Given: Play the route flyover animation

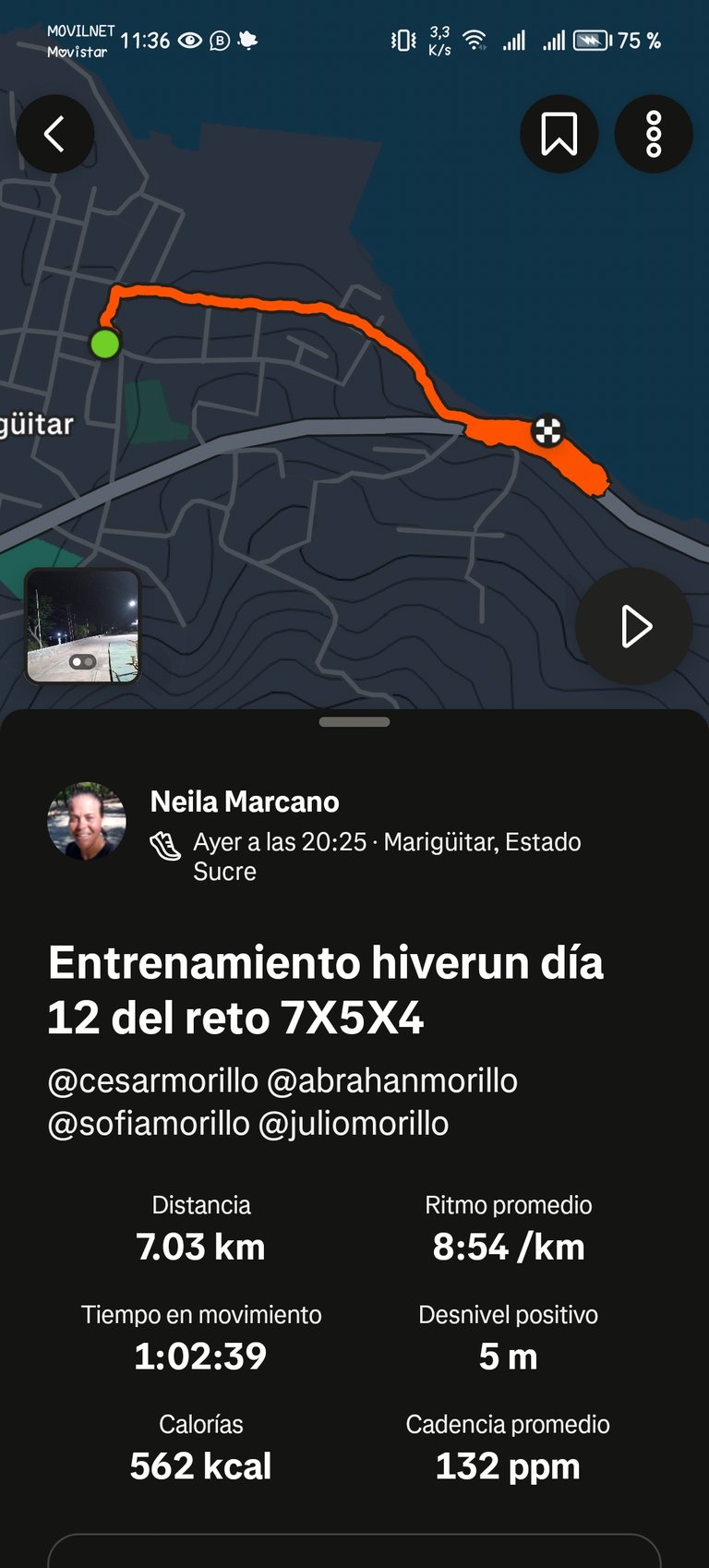Looking at the screenshot, I should pos(634,626).
